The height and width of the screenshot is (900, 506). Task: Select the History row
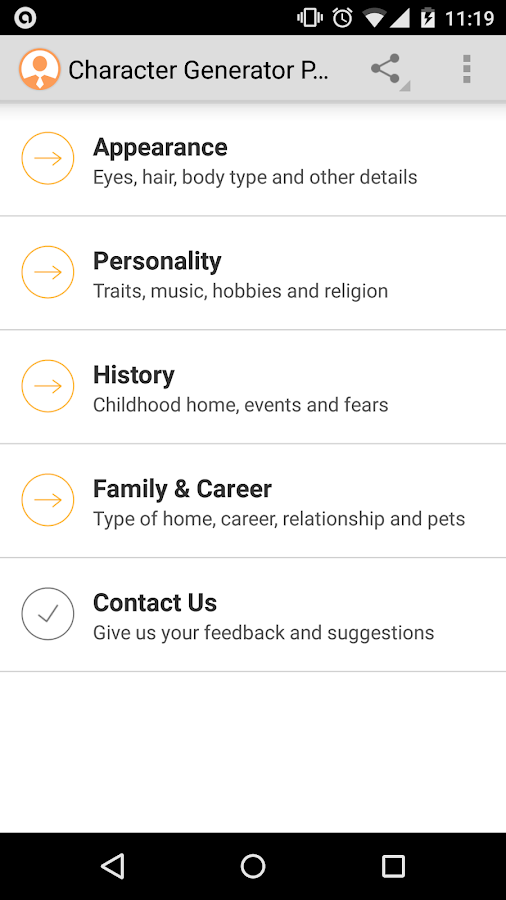(253, 387)
